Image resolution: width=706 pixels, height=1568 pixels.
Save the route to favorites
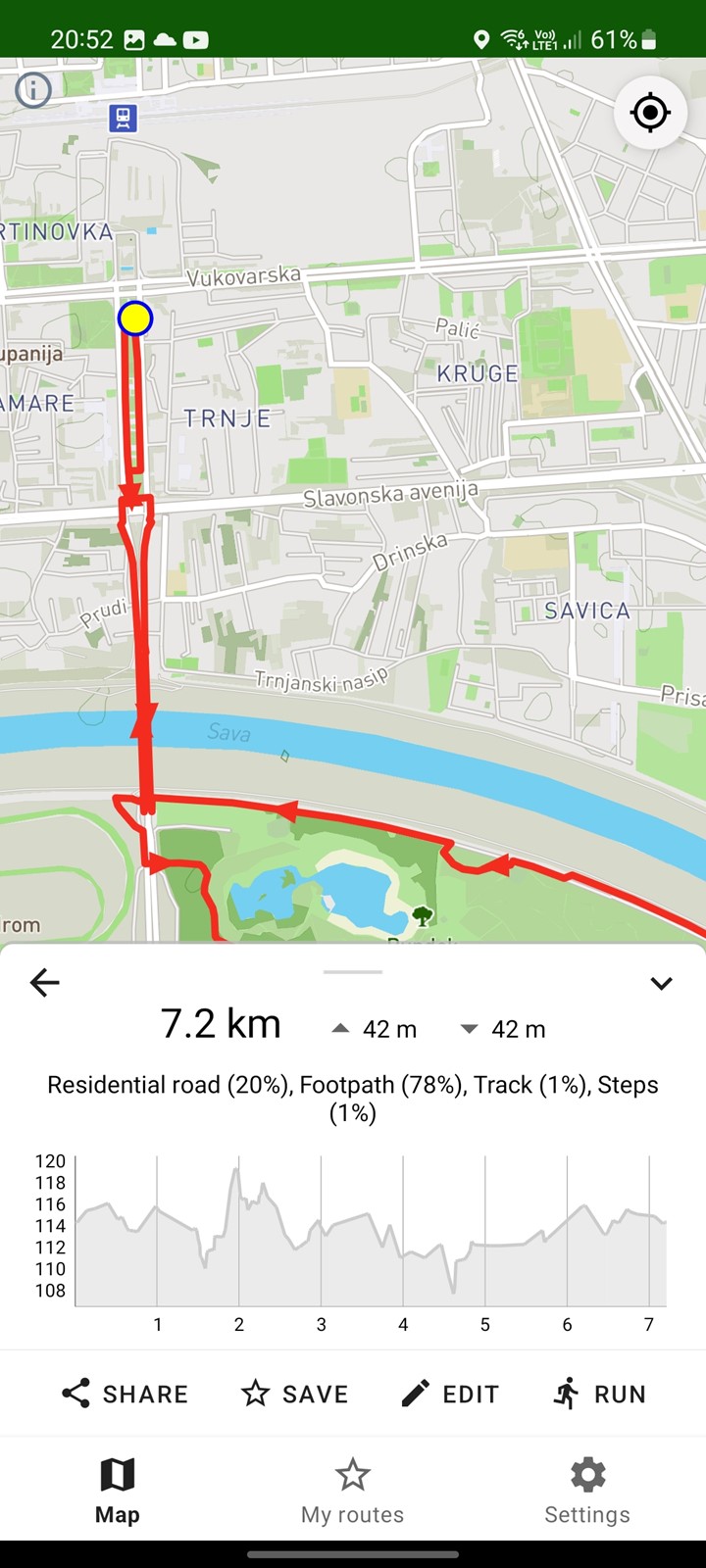[x=295, y=1394]
